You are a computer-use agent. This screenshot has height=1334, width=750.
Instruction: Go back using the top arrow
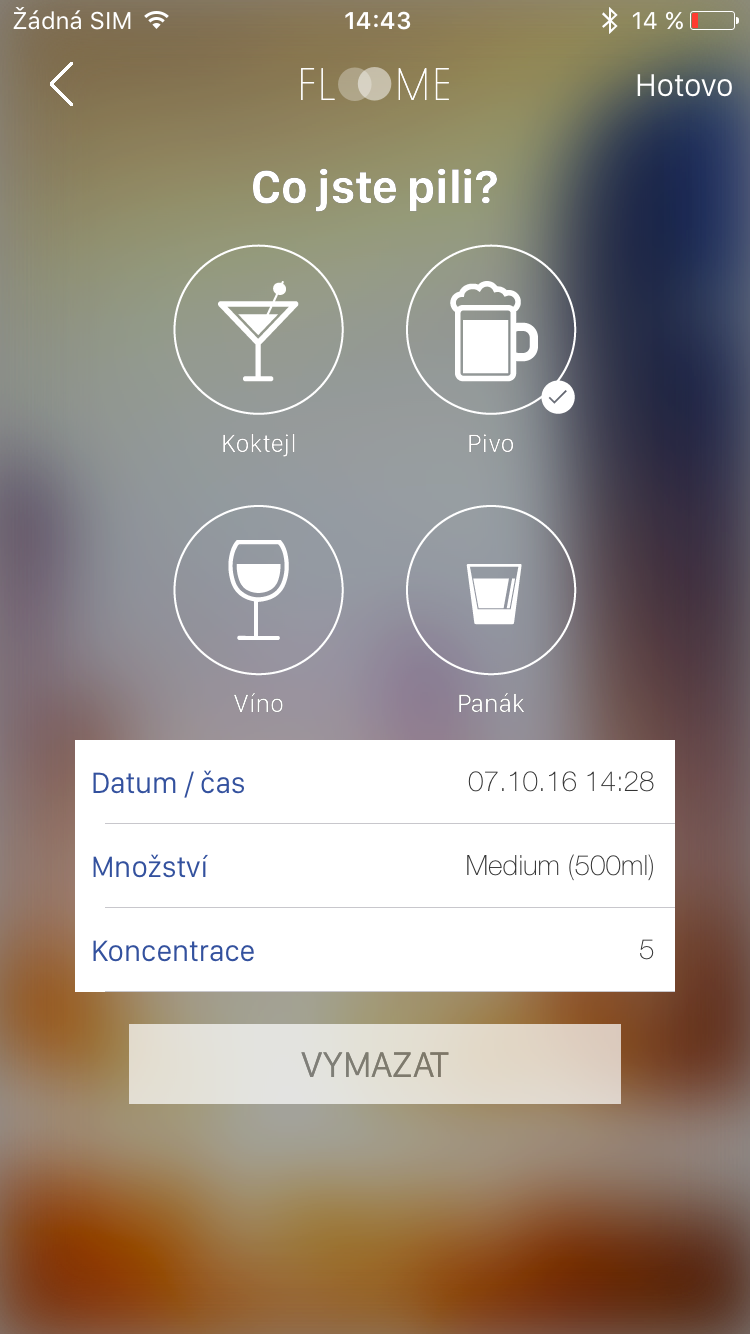(62, 85)
